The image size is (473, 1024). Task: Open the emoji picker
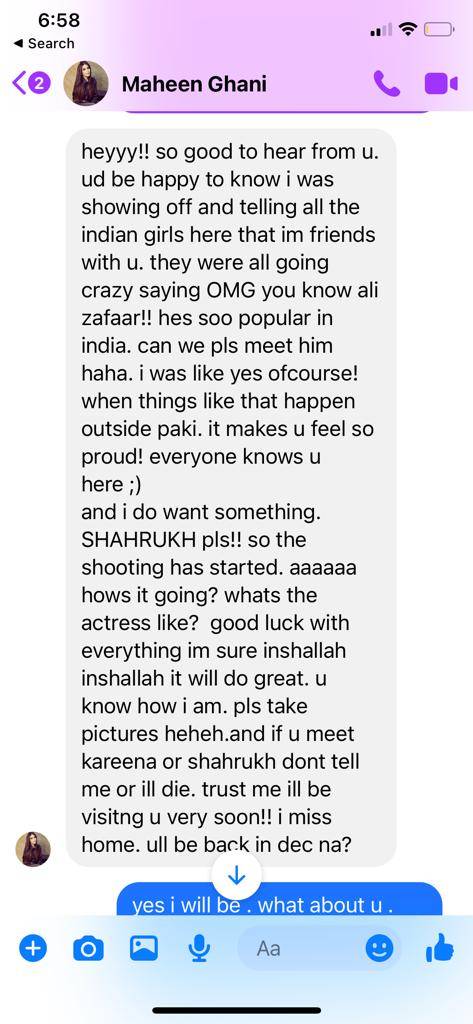(379, 948)
